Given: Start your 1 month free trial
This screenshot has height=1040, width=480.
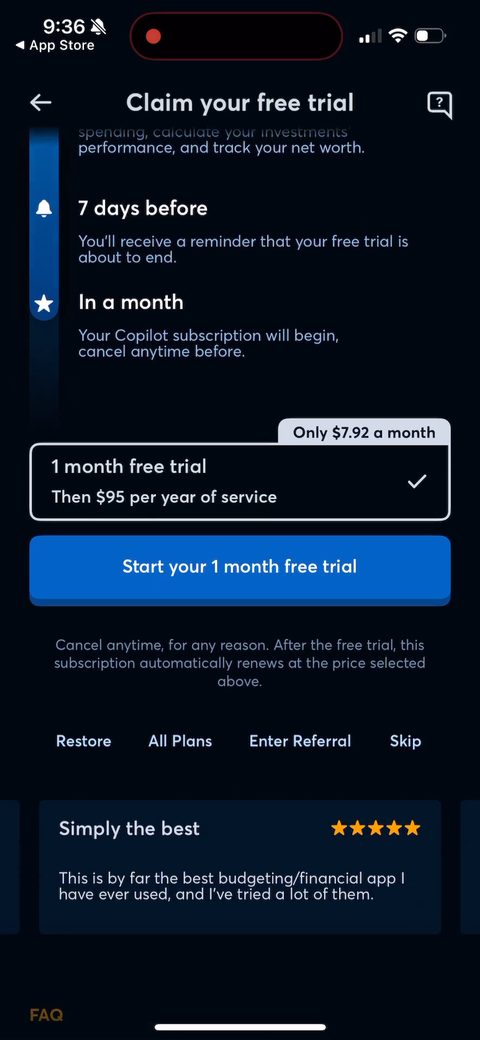Looking at the screenshot, I should tap(239, 566).
